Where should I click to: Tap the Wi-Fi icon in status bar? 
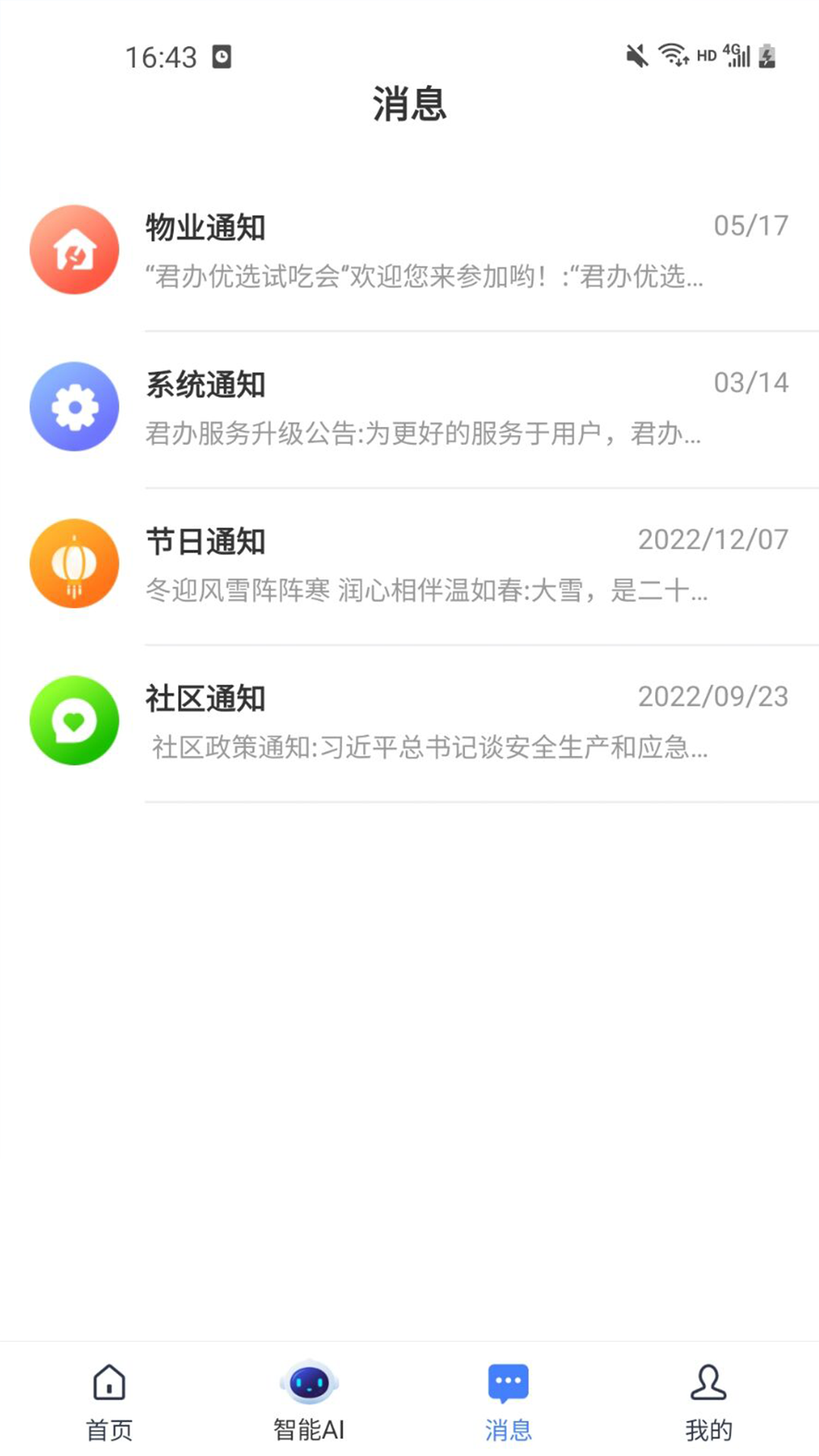(672, 55)
